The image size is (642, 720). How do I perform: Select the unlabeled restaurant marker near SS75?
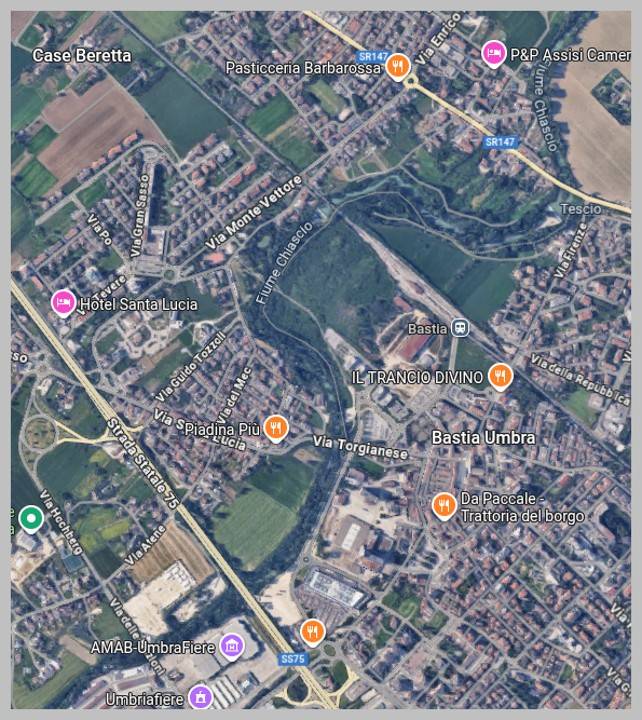tap(313, 631)
